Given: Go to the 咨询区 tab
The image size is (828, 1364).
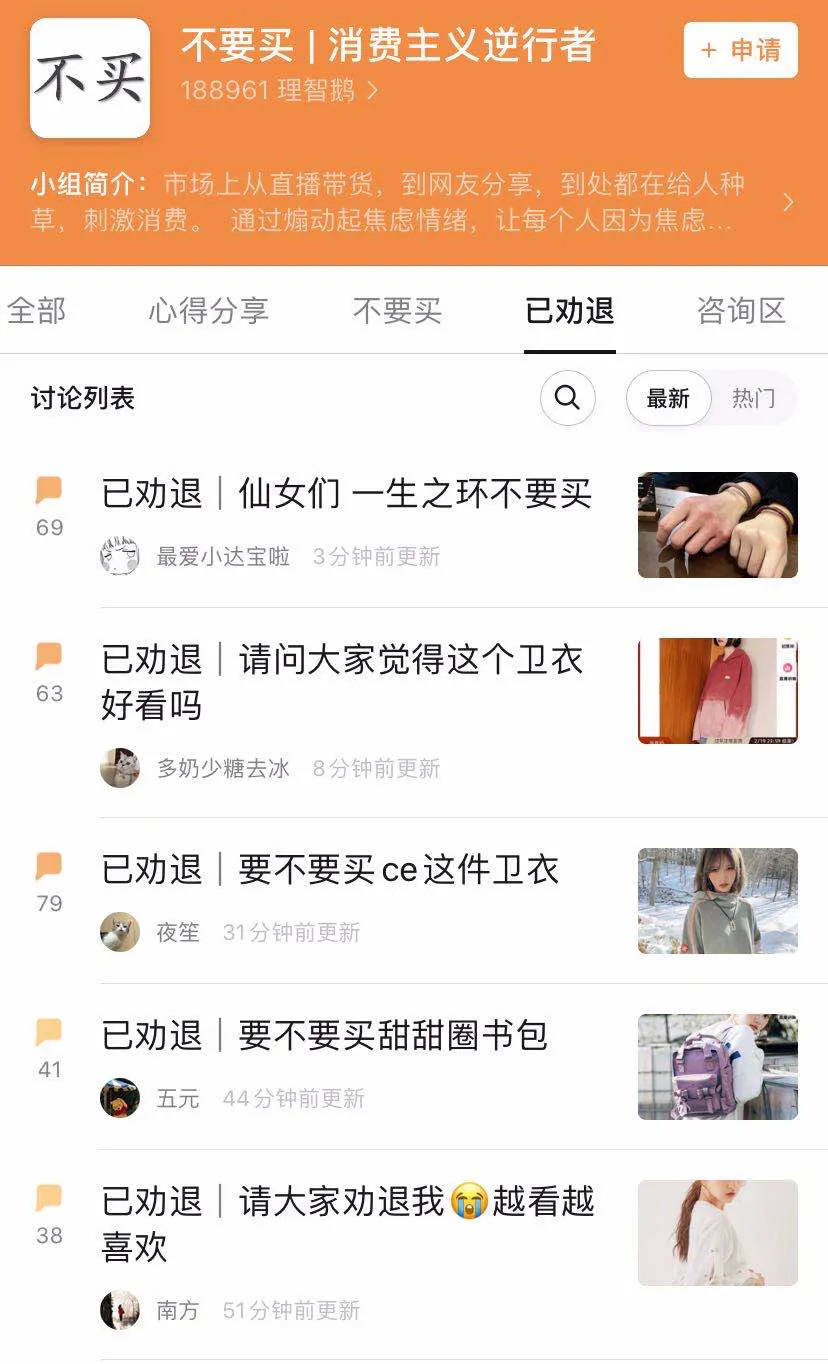Looking at the screenshot, I should point(741,311).
